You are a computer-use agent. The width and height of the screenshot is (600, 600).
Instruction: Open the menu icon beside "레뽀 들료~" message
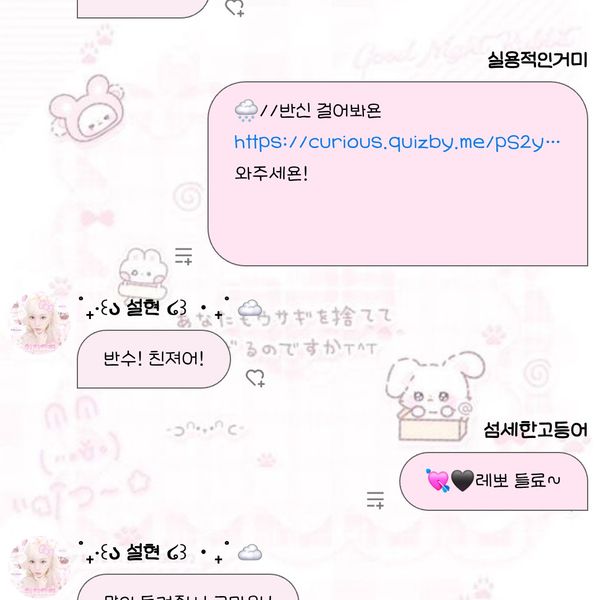pyautogui.click(x=376, y=498)
